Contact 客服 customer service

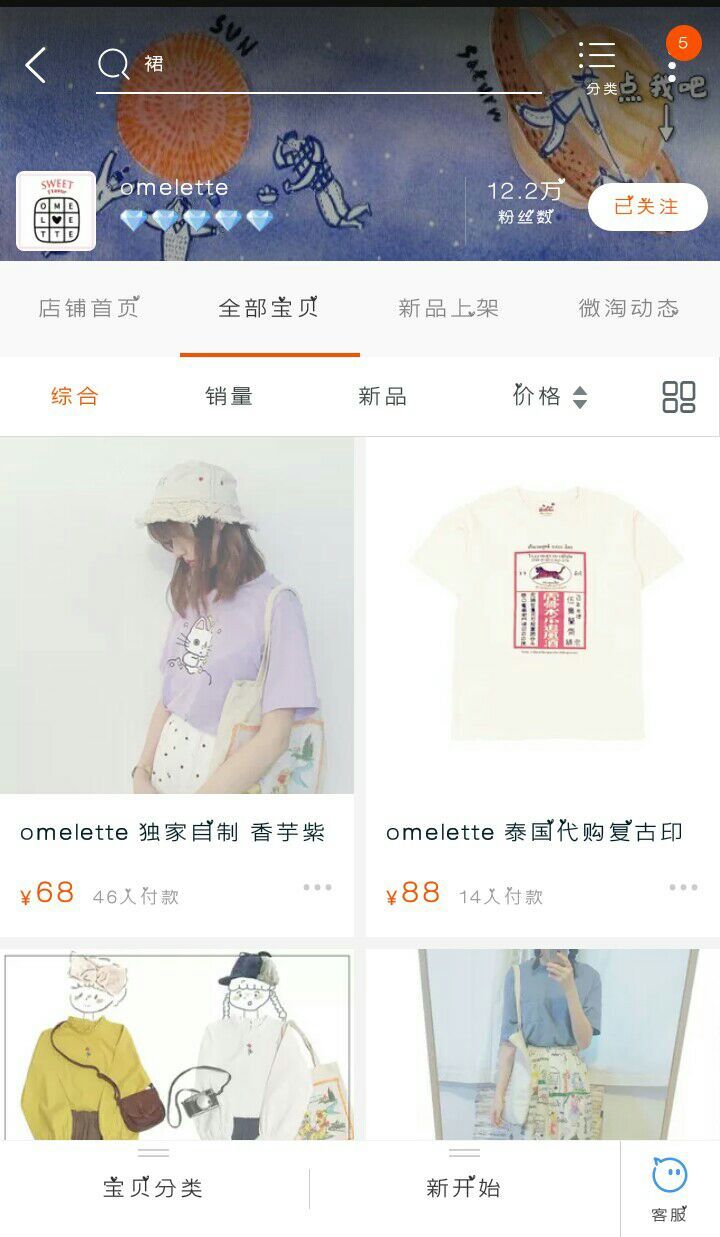(669, 1189)
